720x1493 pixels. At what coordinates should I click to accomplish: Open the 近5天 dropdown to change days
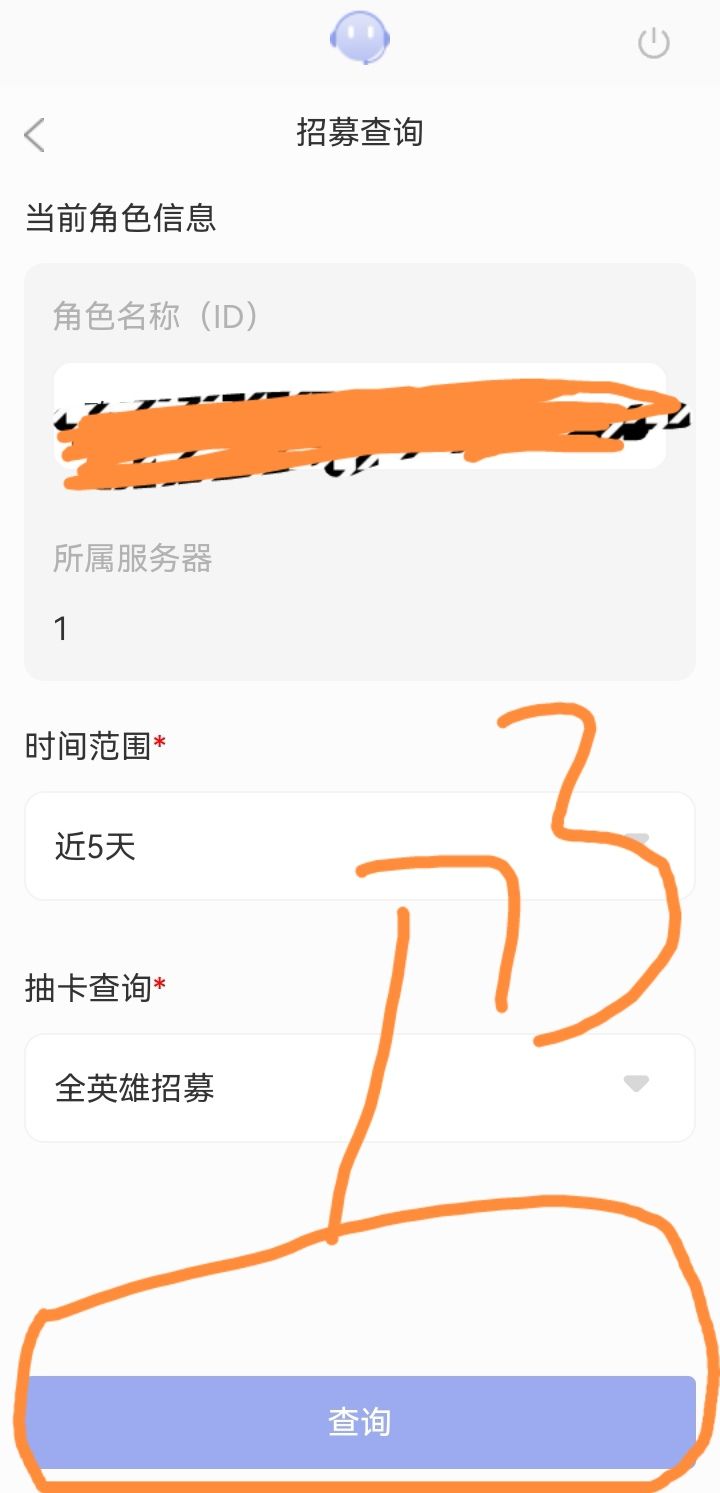coord(360,845)
